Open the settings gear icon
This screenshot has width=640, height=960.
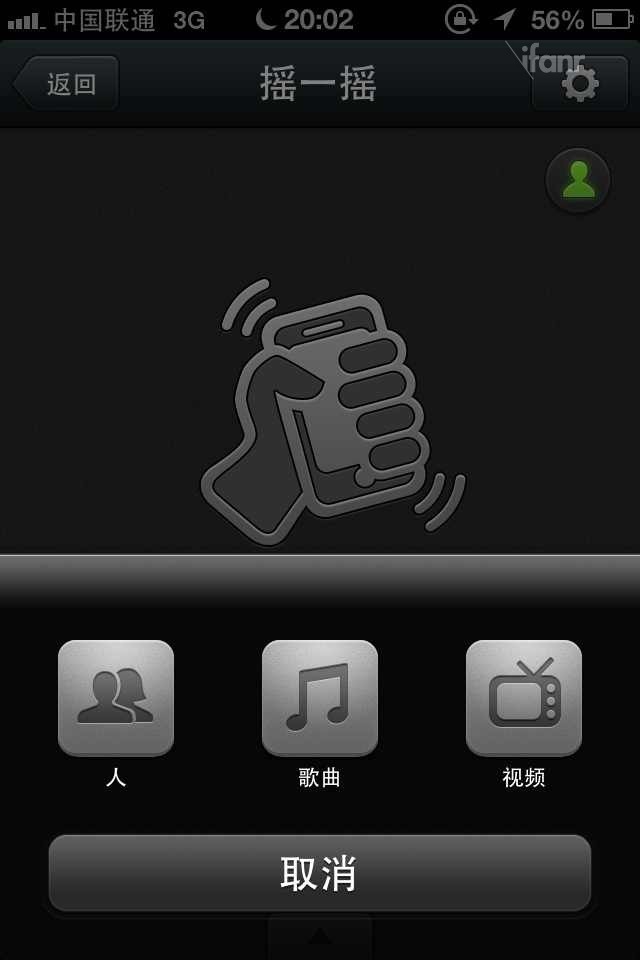pos(579,83)
